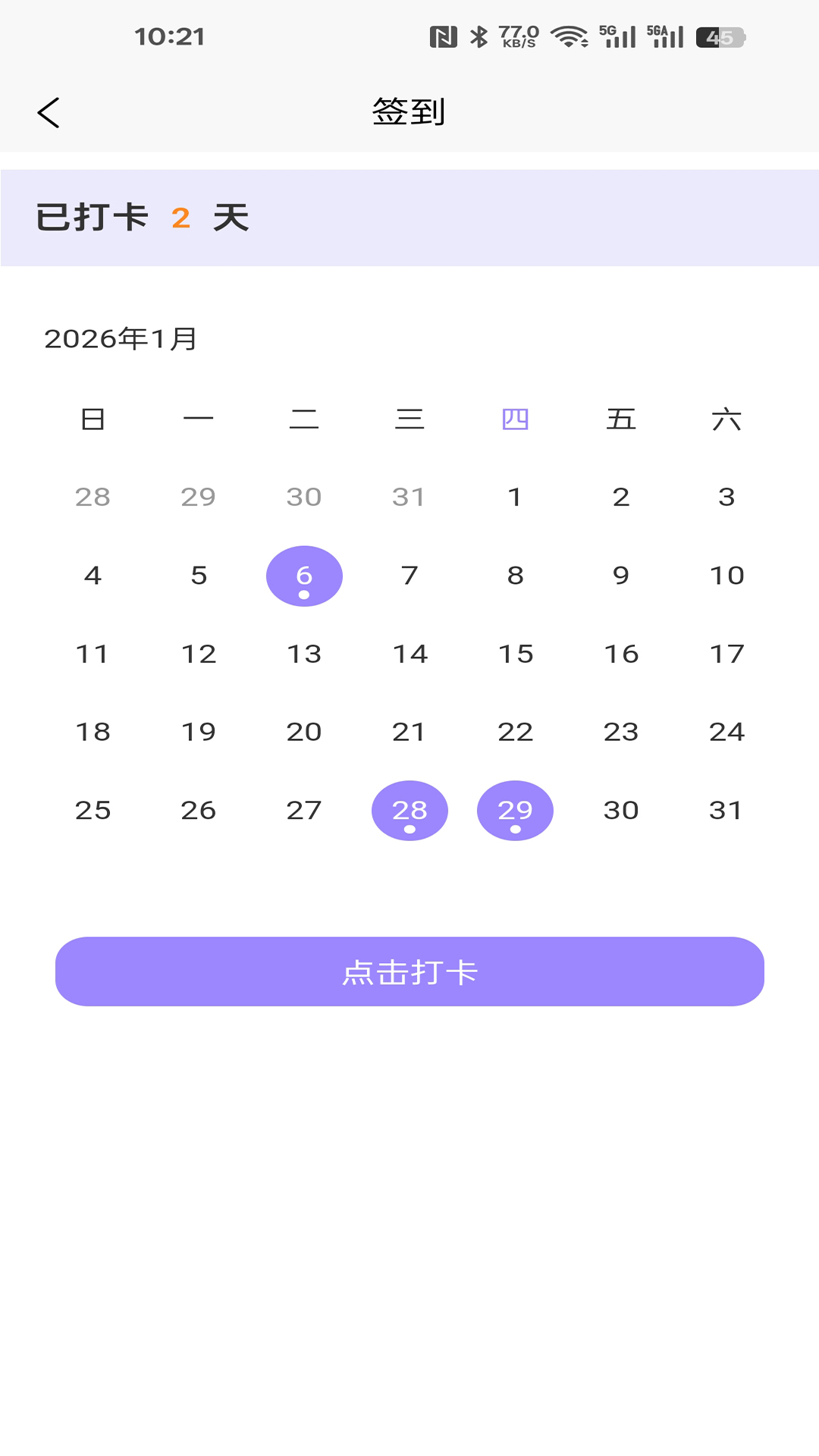The height and width of the screenshot is (1456, 819).
Task: Select the 日 weekday column header
Action: click(x=93, y=419)
